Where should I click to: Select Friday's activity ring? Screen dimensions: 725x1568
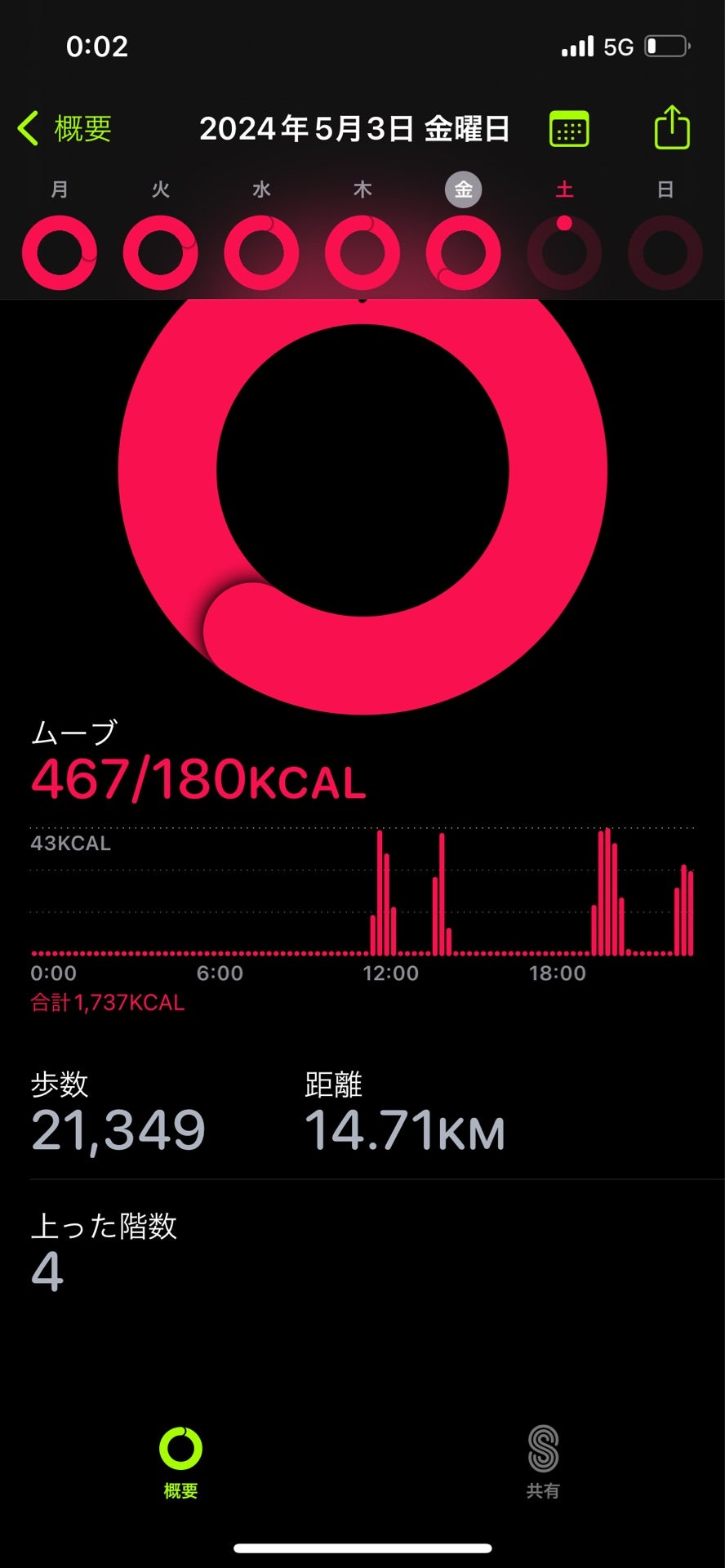(x=464, y=252)
